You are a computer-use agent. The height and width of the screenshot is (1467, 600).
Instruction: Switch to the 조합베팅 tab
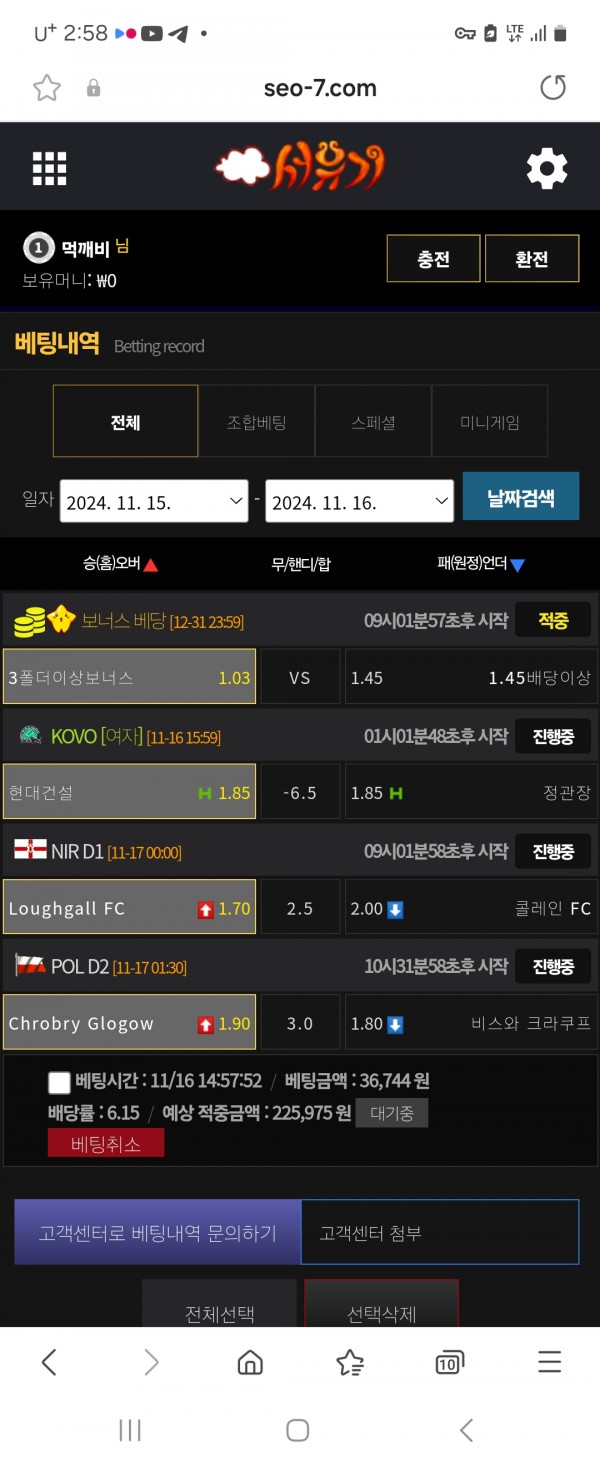coord(256,421)
